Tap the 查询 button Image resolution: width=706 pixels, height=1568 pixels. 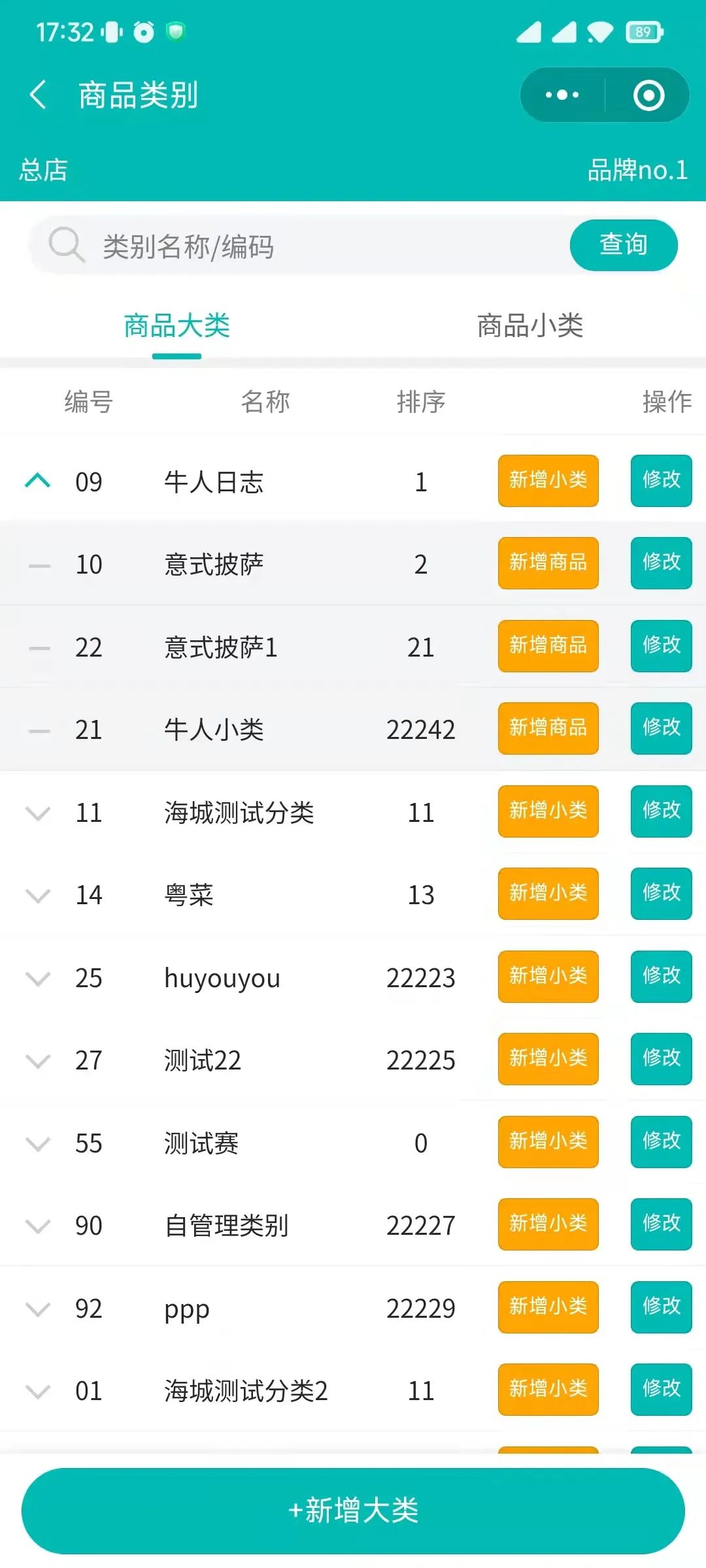(x=623, y=245)
